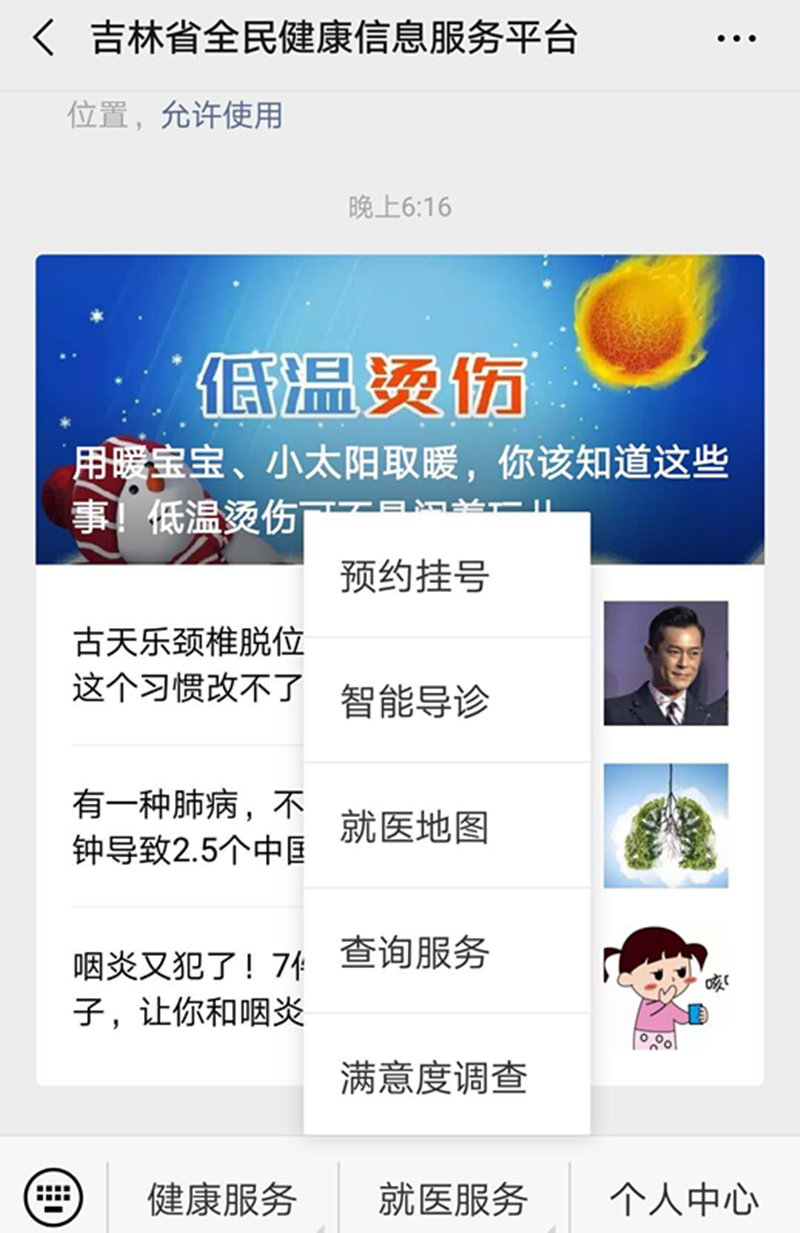
Task: Tap the 就医服务 bottom menu
Action: pyautogui.click(x=453, y=1198)
